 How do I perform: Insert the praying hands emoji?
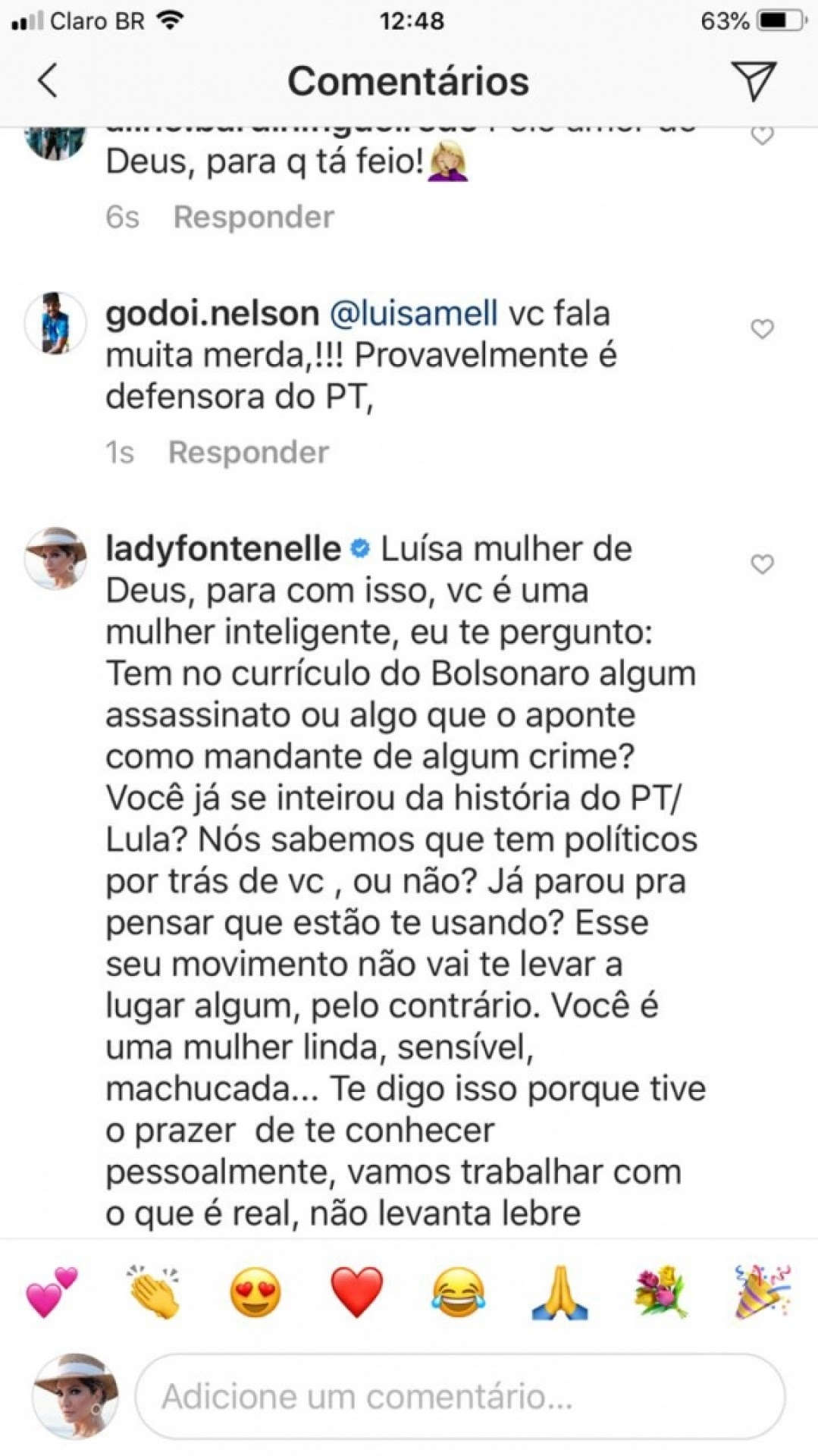(x=559, y=1292)
